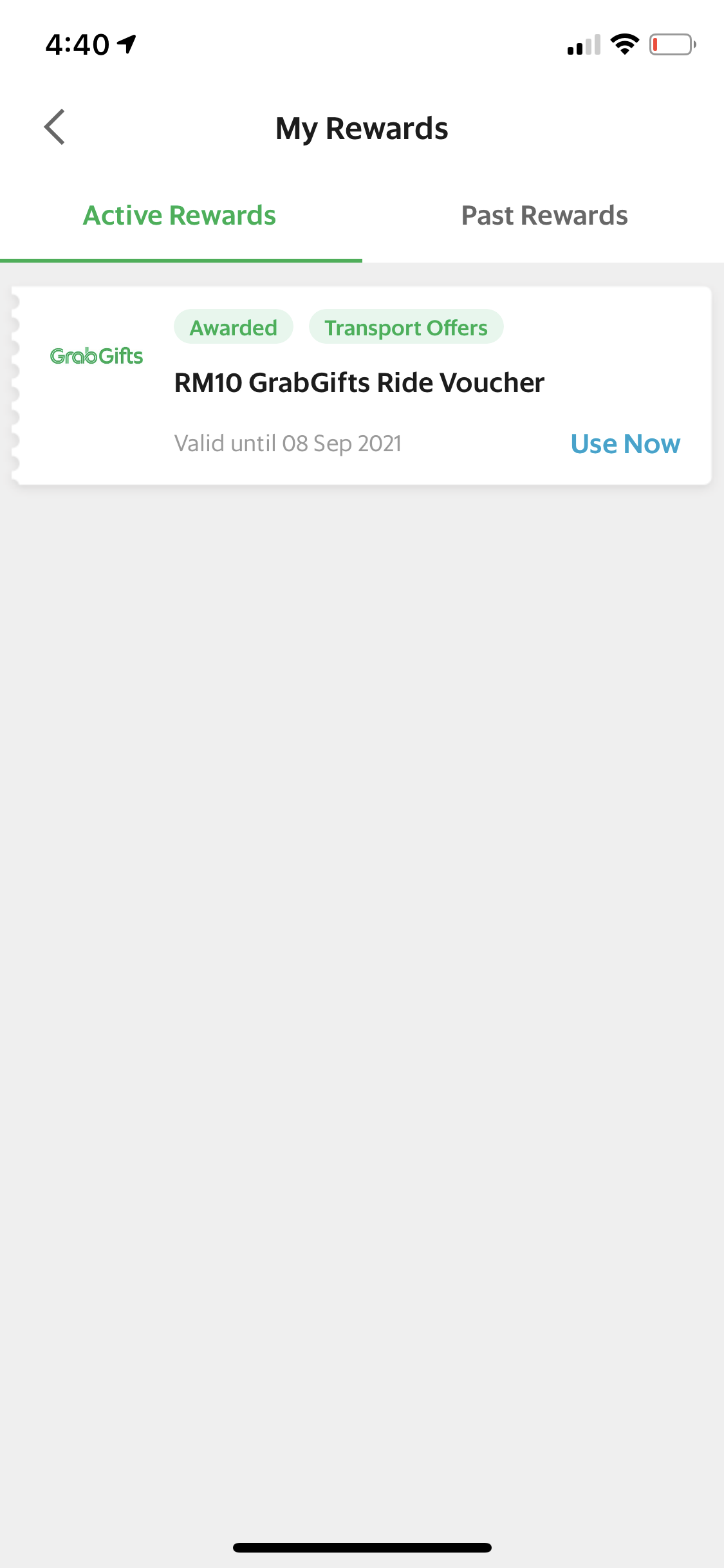The width and height of the screenshot is (724, 1568).
Task: Tap the low battery indicator
Action: click(x=671, y=44)
